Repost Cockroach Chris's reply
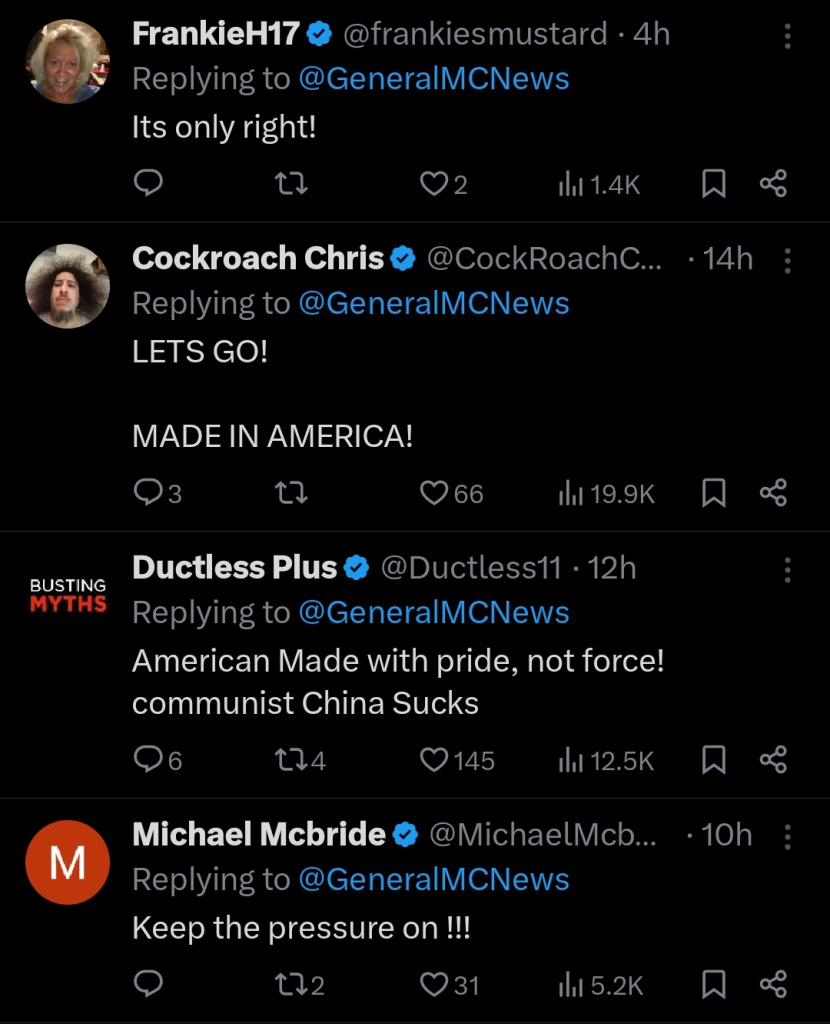 tap(290, 493)
